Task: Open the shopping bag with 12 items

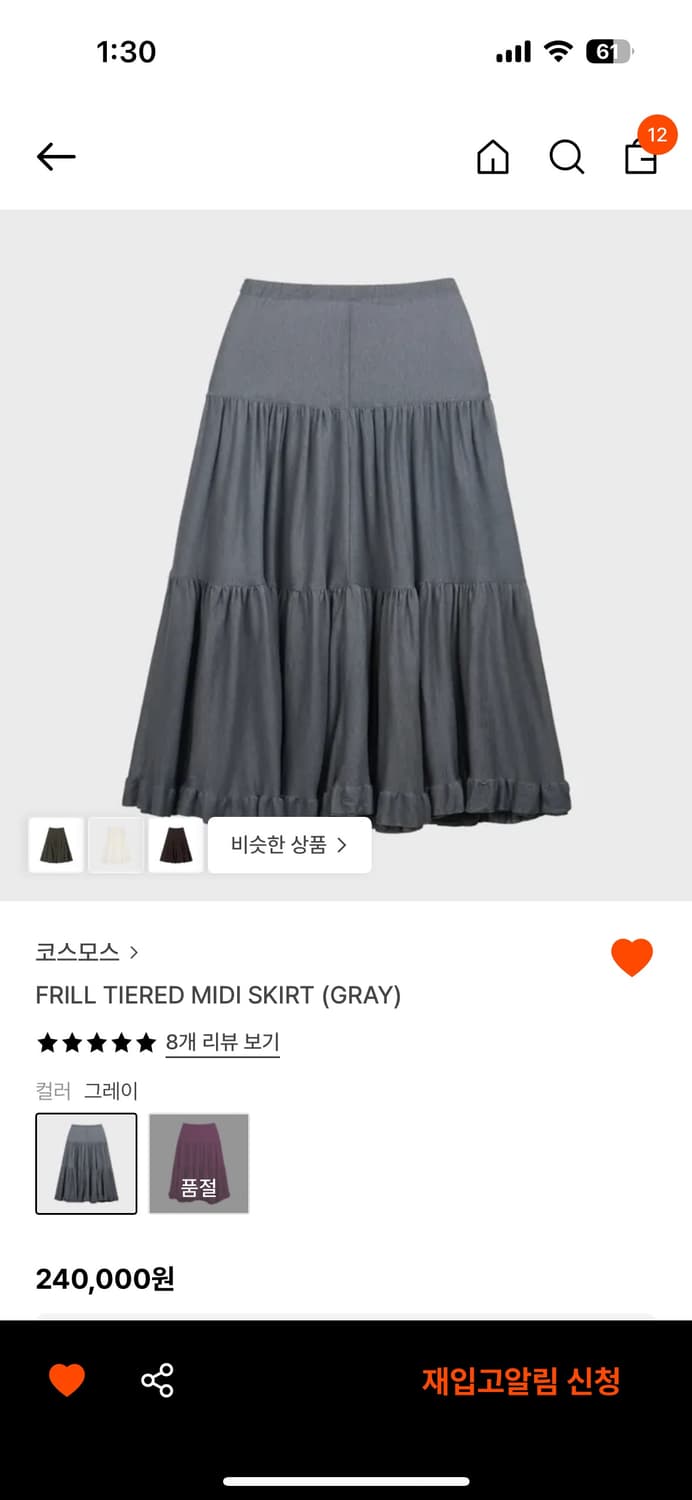Action: tap(641, 155)
